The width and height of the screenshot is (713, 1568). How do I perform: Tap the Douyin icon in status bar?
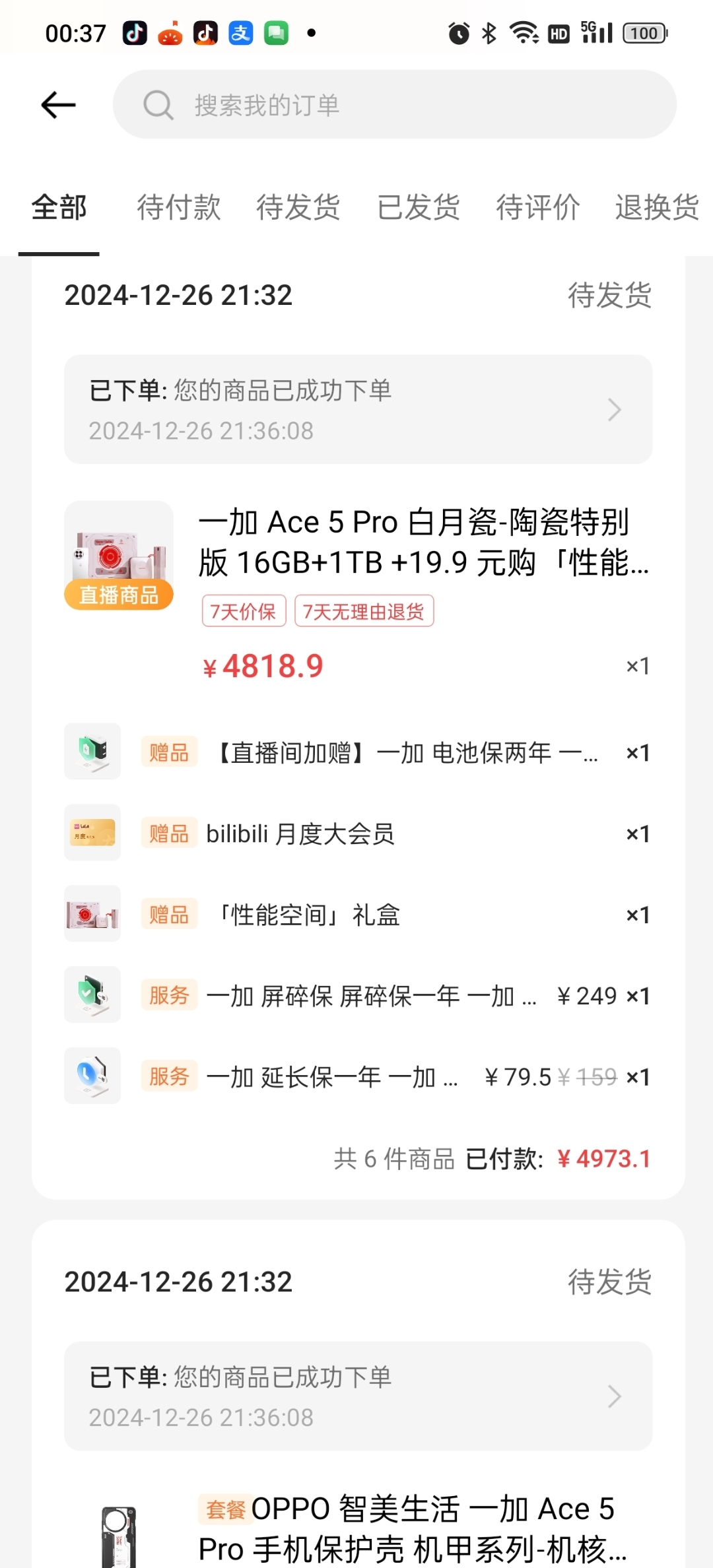tap(135, 32)
